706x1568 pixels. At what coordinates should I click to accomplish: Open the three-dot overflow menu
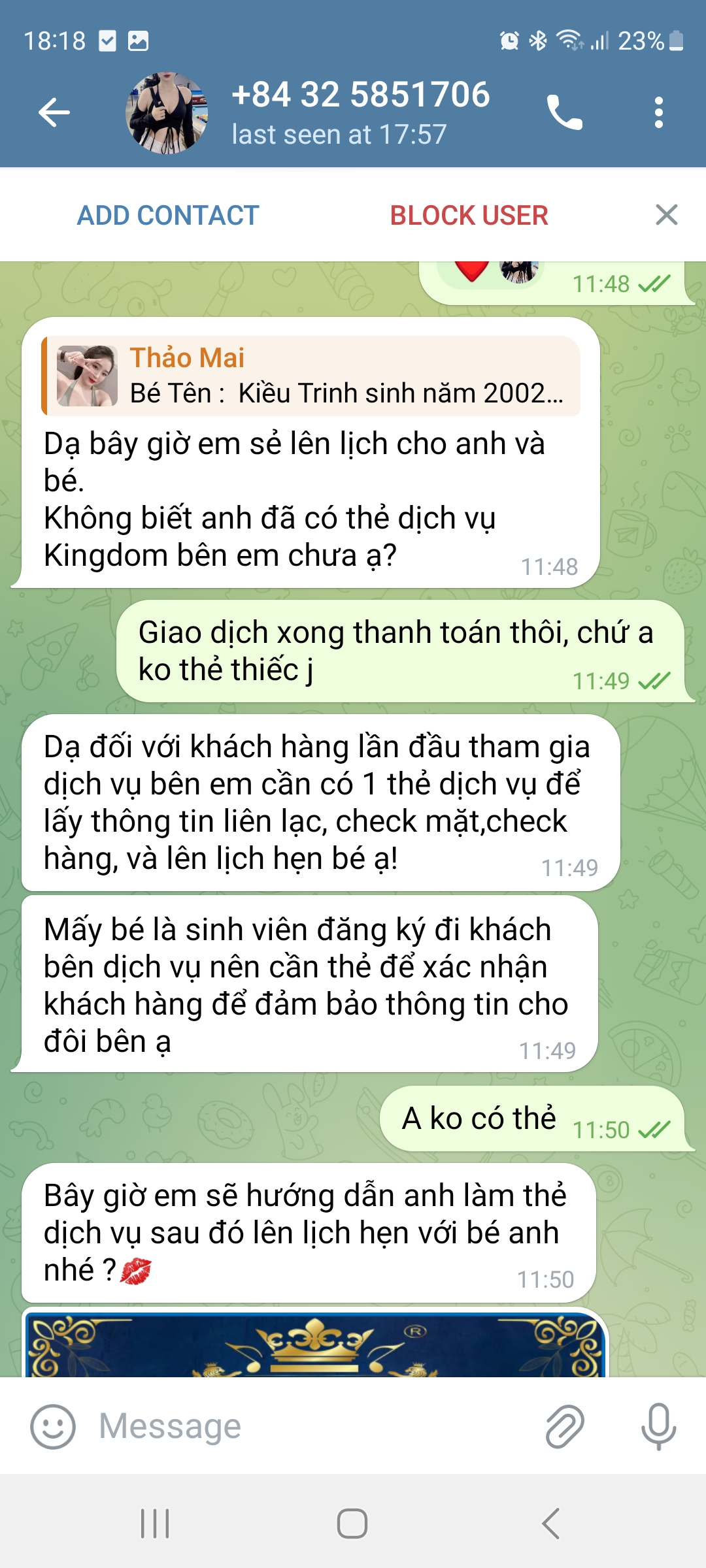(x=658, y=112)
